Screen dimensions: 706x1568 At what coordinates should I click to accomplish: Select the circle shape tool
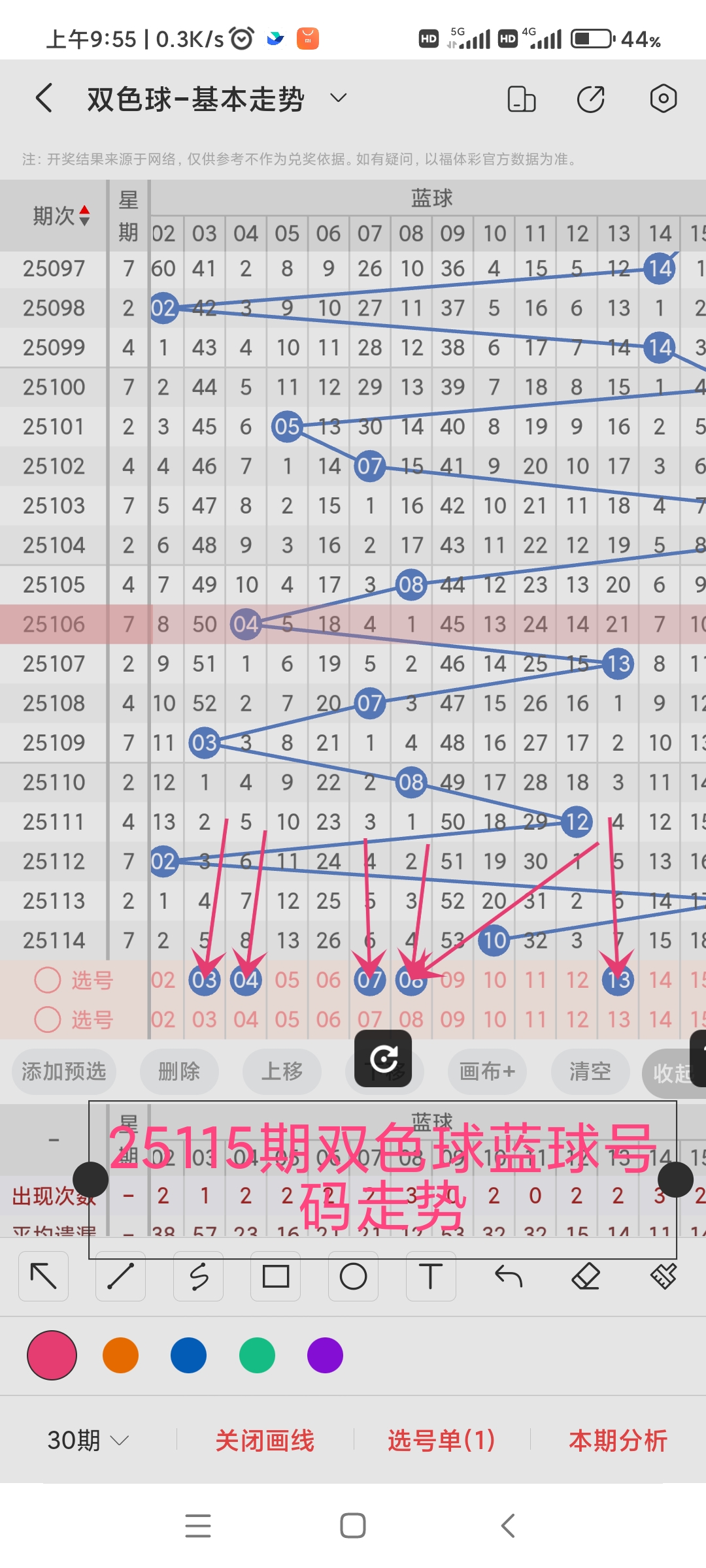(x=353, y=1276)
